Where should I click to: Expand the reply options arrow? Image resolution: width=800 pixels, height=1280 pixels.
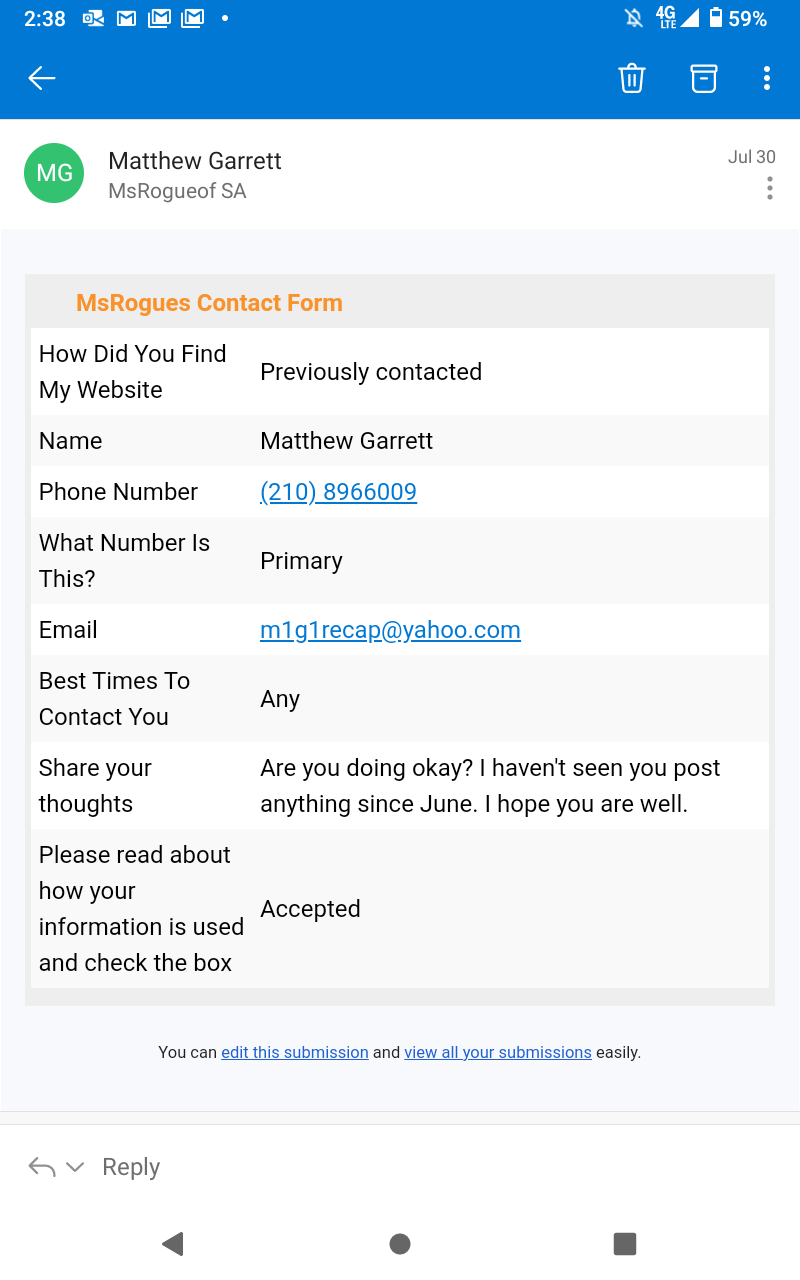[75, 1167]
